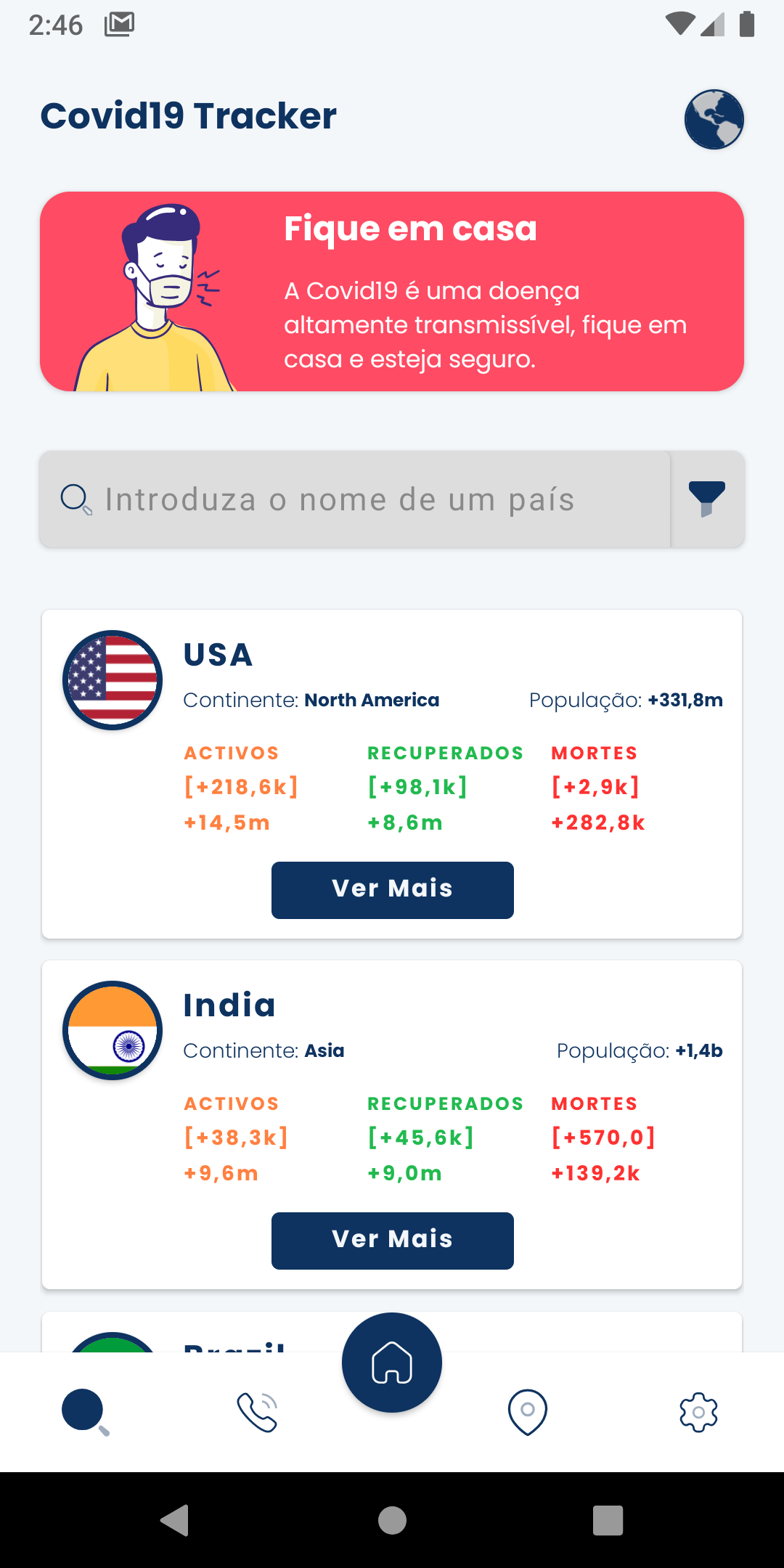Image resolution: width=784 pixels, height=1568 pixels.
Task: Go to the home tab
Action: tap(392, 1363)
